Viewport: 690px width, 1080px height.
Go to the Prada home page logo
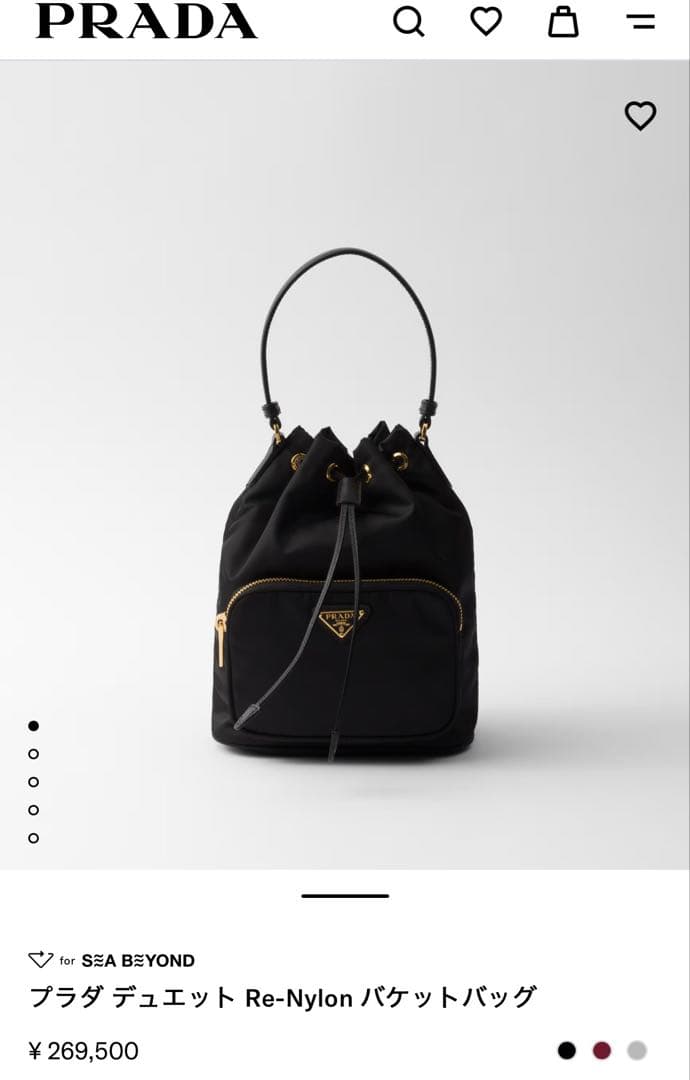(x=147, y=21)
